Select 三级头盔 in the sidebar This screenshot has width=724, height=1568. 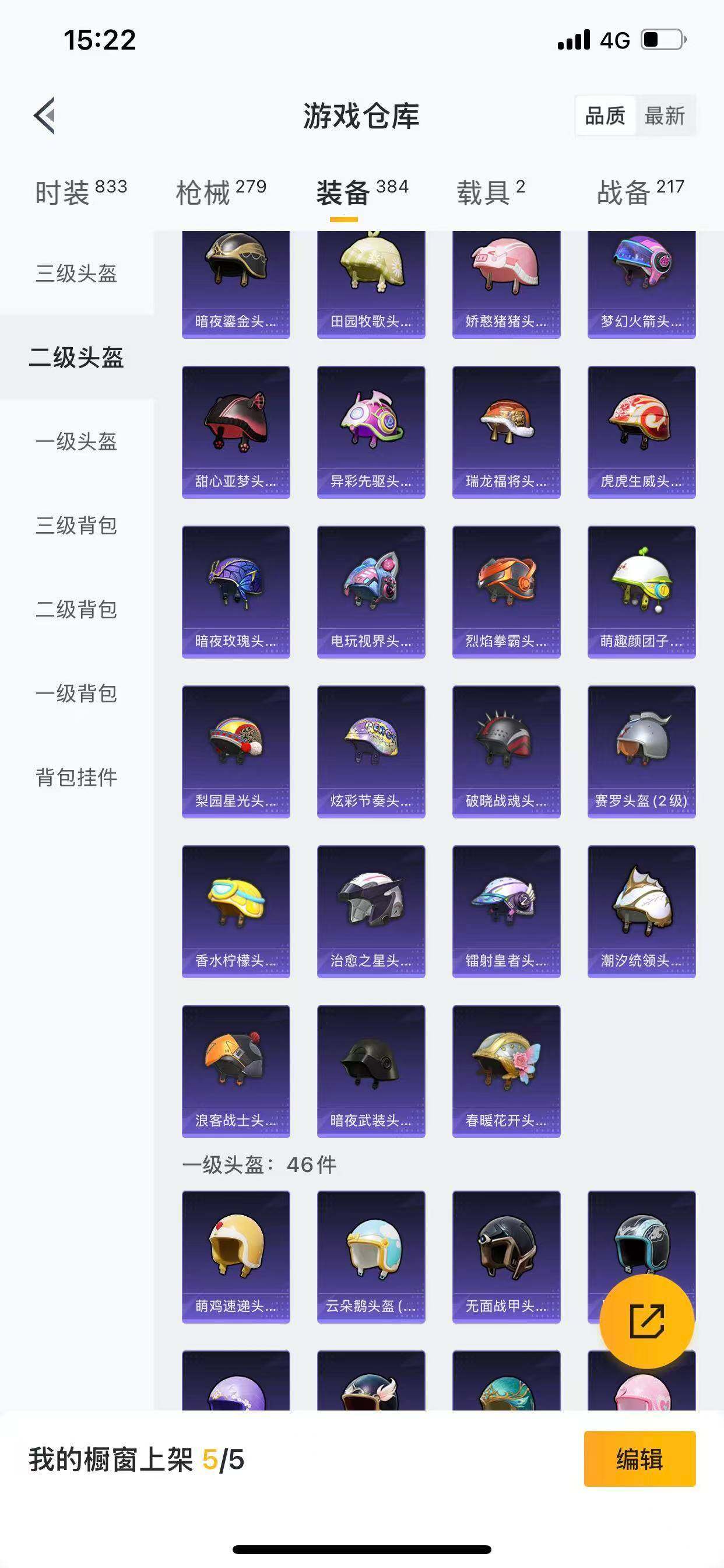[76, 274]
